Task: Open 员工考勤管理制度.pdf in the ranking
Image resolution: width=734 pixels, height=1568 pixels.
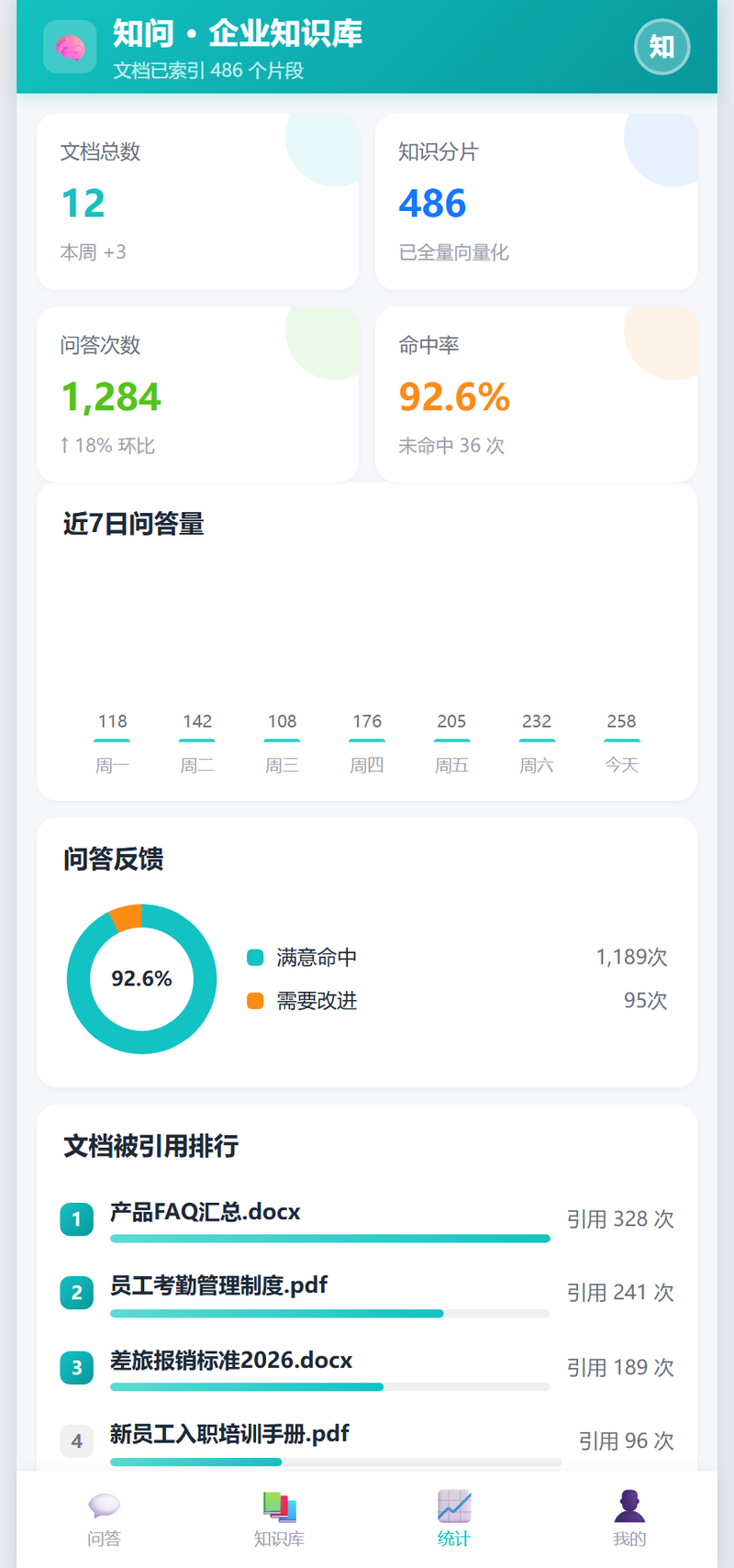Action: tap(367, 1293)
